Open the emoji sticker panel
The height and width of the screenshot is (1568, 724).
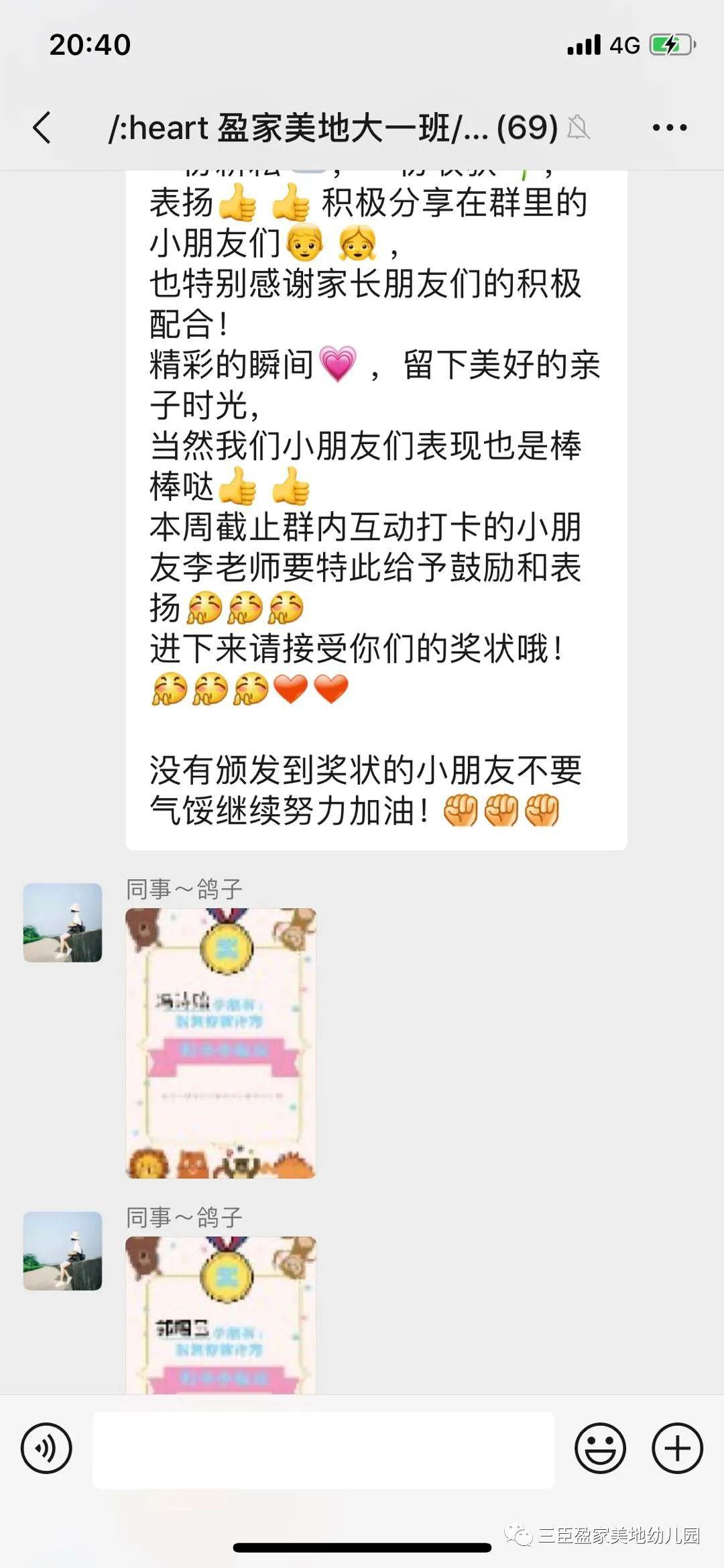(x=600, y=1448)
